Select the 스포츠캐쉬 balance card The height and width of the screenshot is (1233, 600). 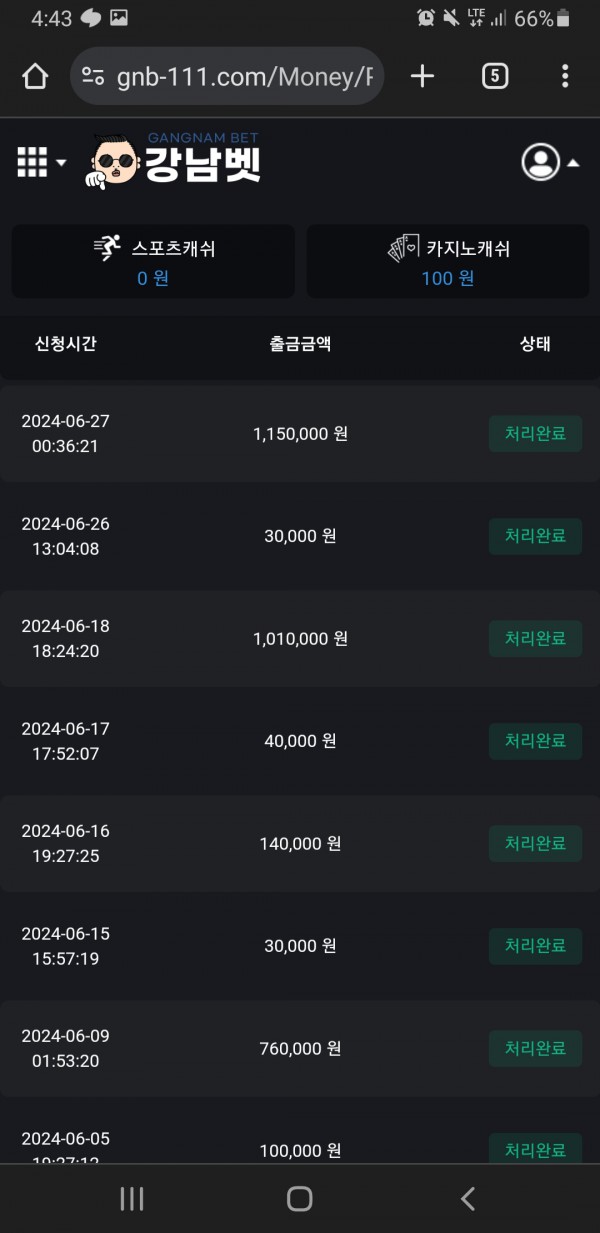(x=153, y=261)
